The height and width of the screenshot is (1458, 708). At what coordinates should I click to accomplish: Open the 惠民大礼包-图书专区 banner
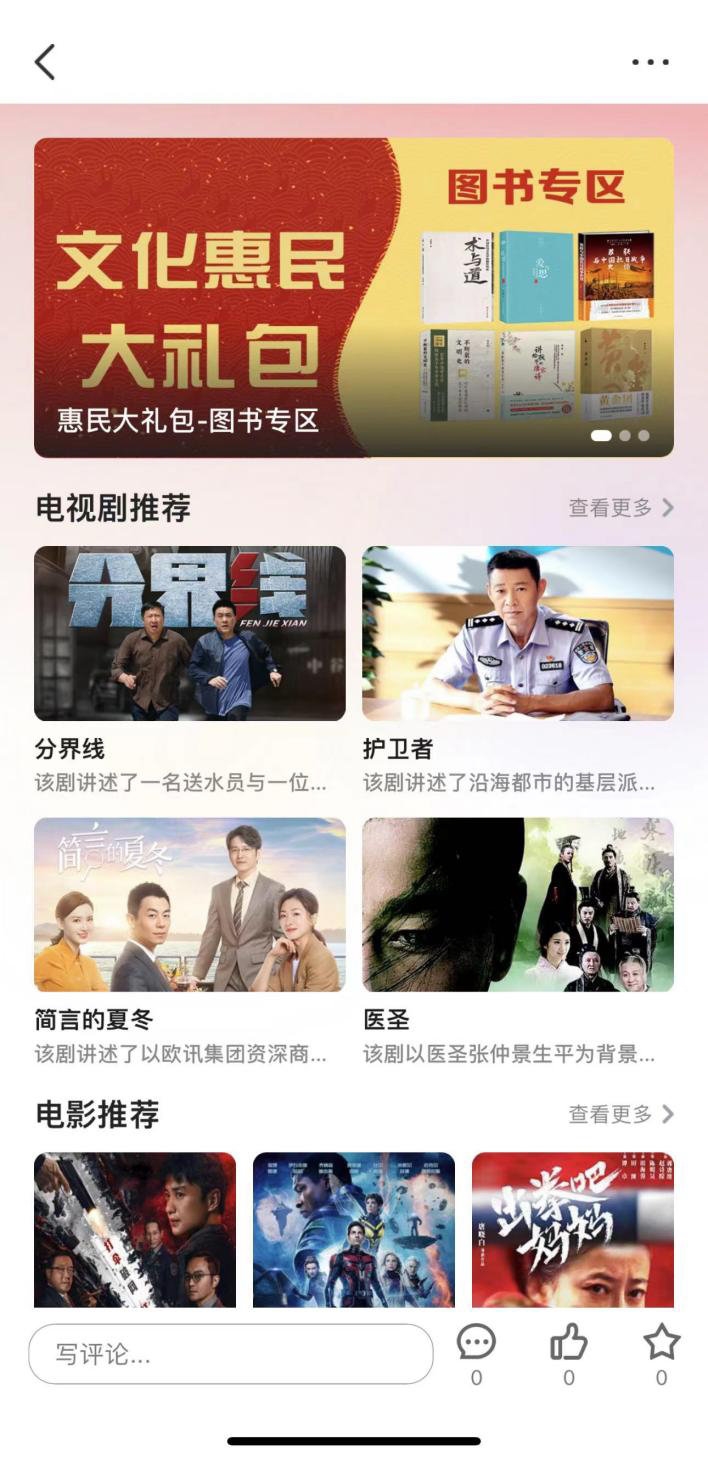tap(353, 297)
